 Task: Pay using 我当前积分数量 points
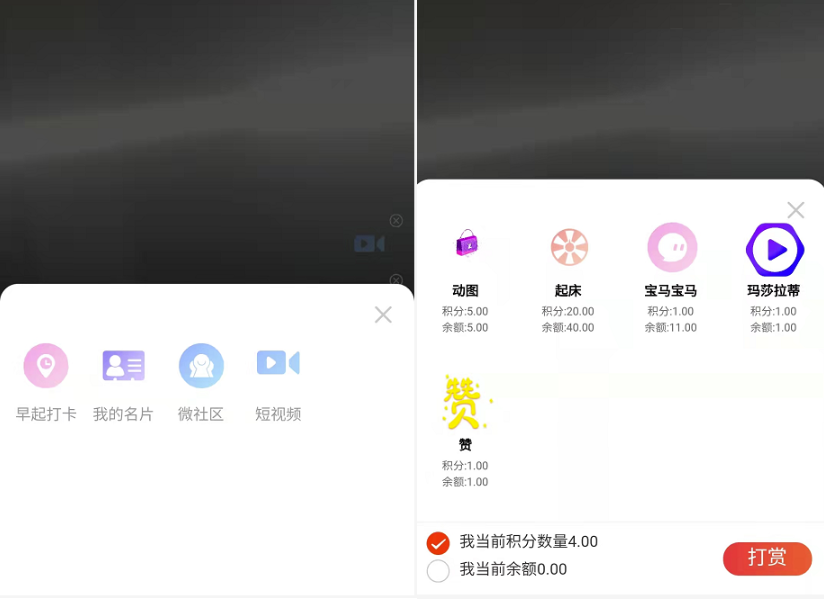[438, 543]
